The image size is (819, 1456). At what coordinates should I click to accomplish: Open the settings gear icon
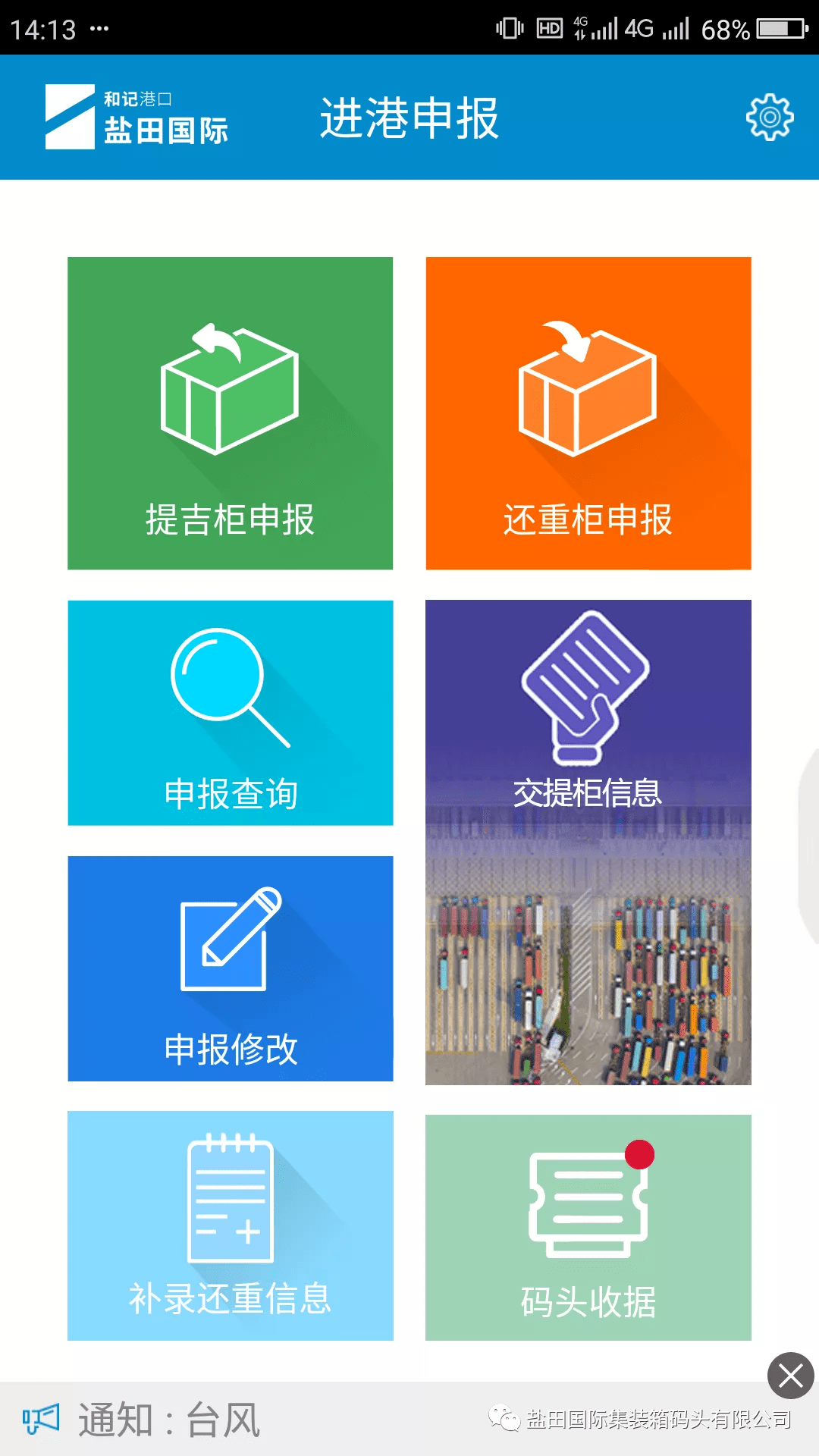pos(770,117)
